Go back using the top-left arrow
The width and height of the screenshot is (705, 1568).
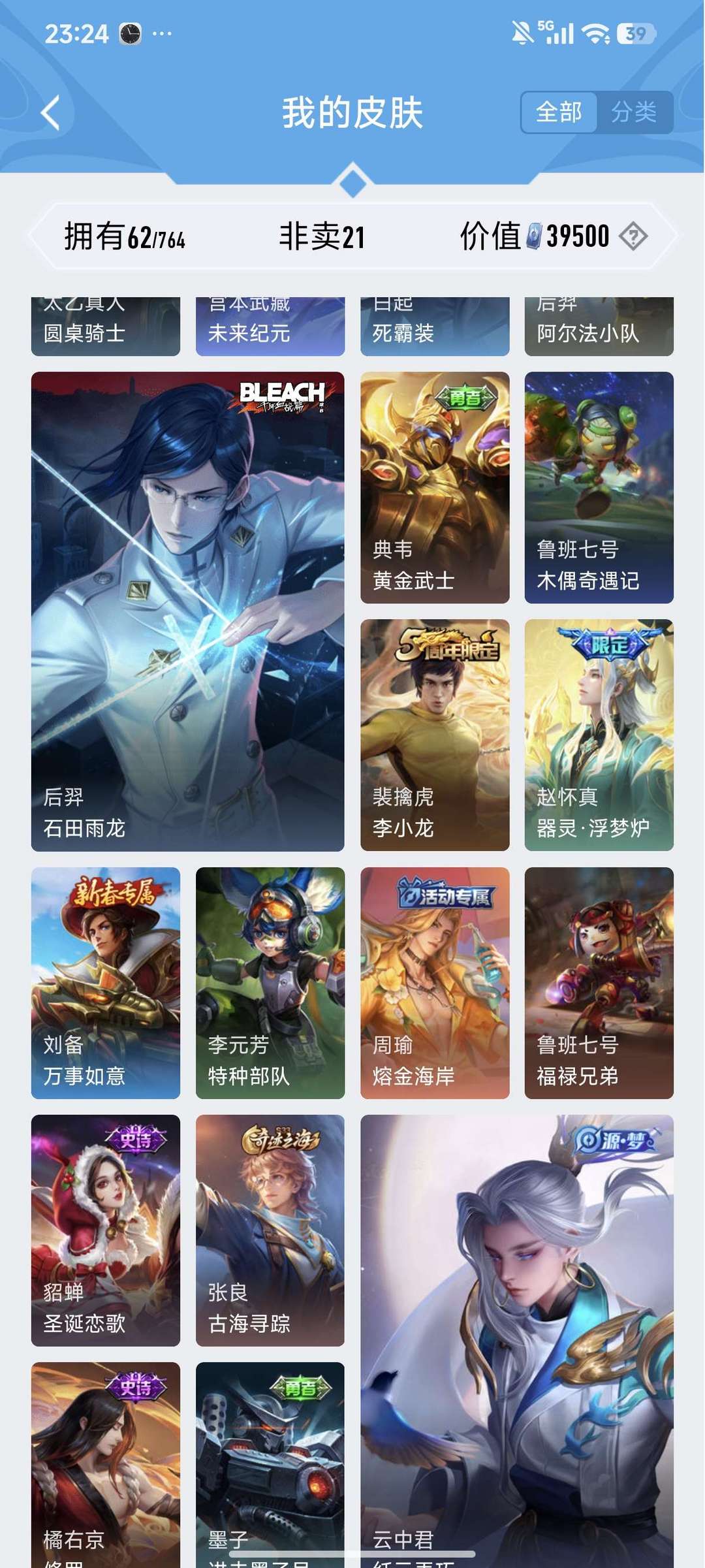click(51, 112)
